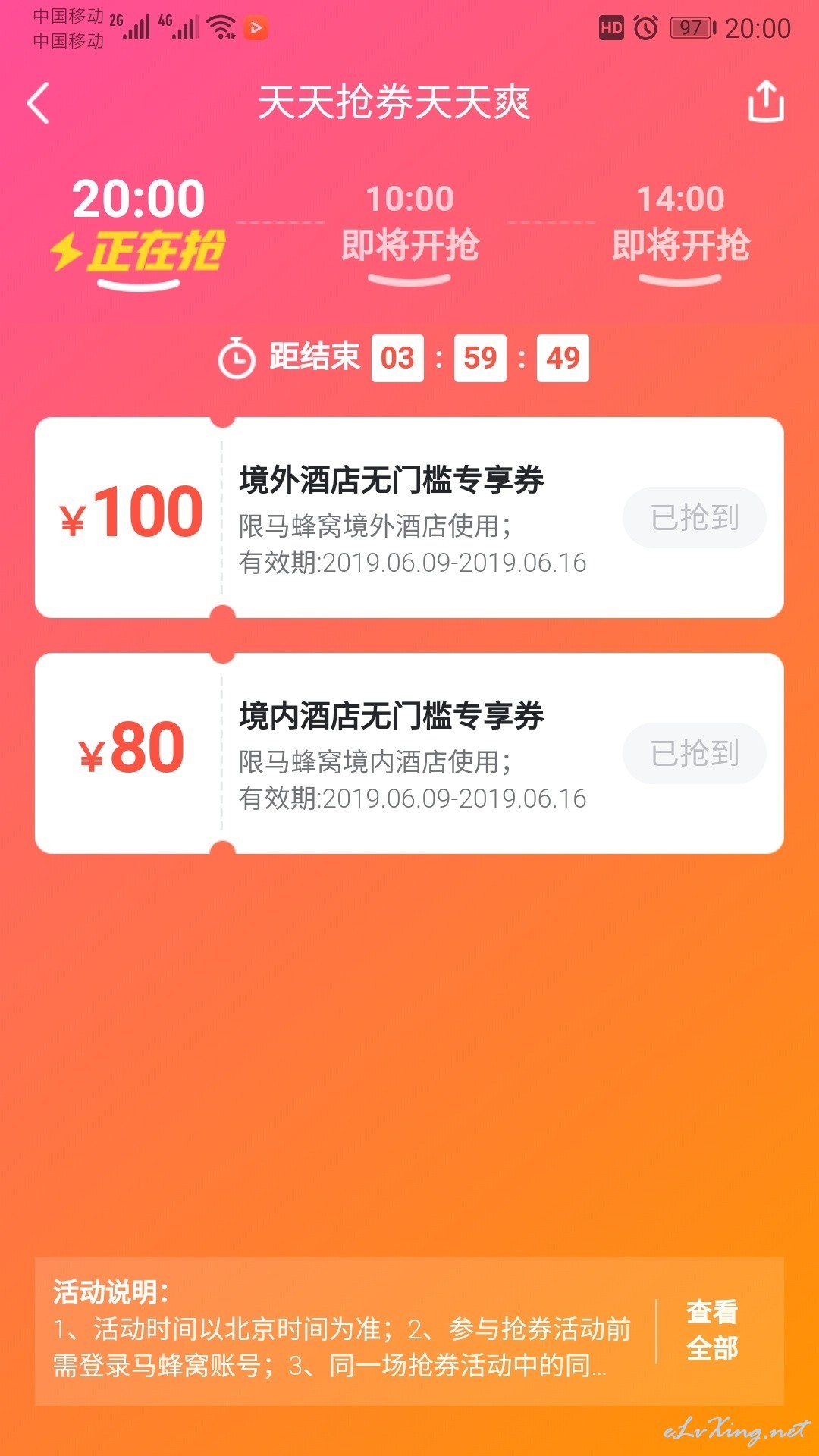Select the 20:00 正在抢 time slot

click(138, 233)
